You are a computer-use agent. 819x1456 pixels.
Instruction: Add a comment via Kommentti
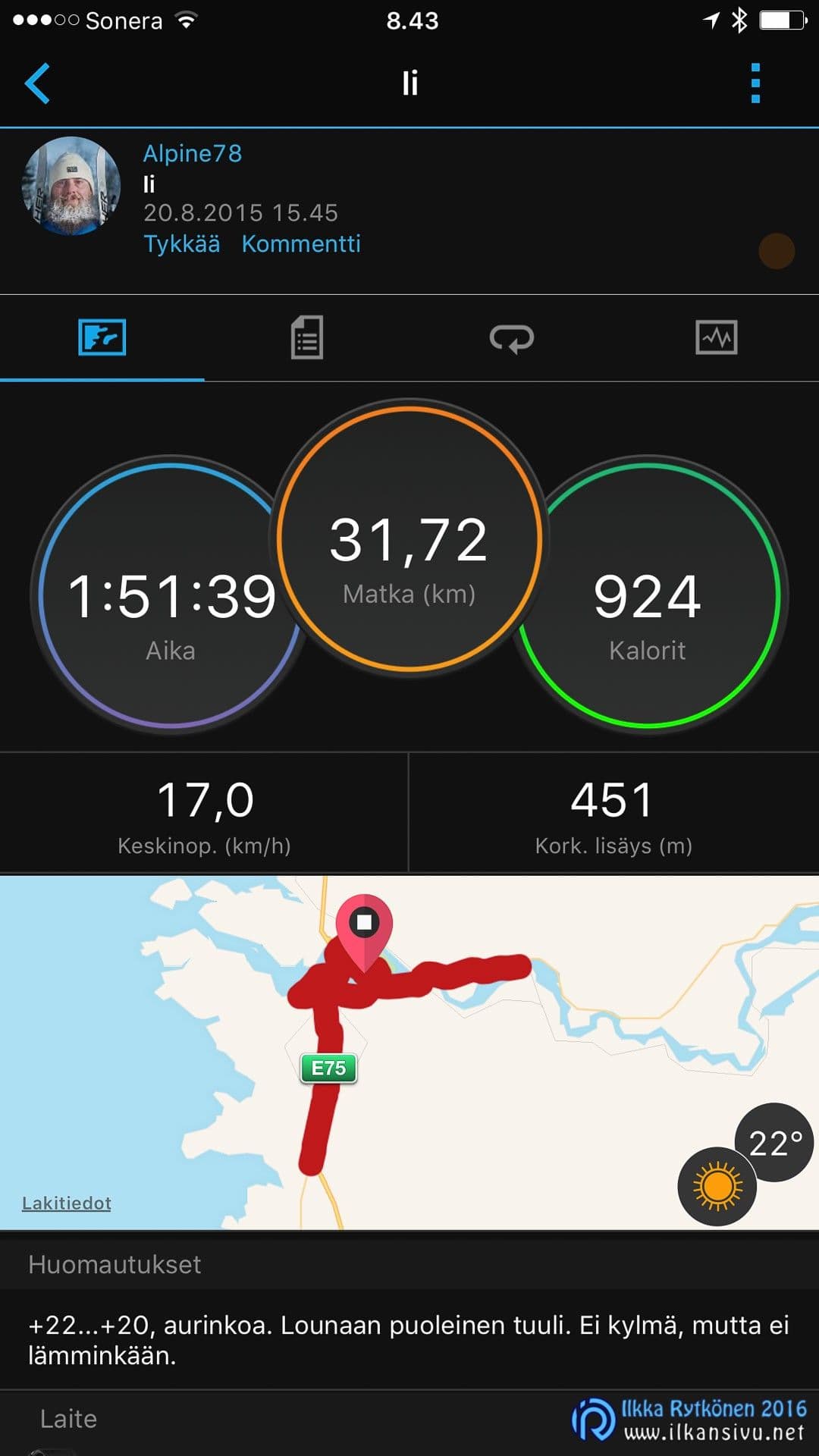(301, 244)
